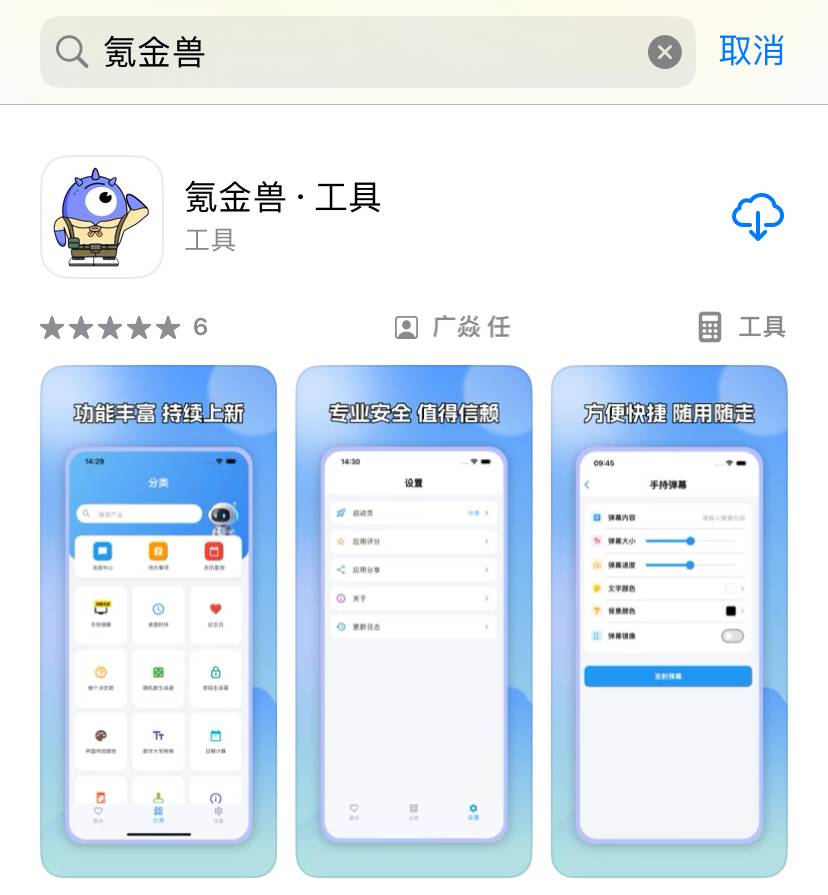Screen dimensions: 828x895
Task: View the 专业安全 值得信赖 screenshot
Action: (414, 620)
